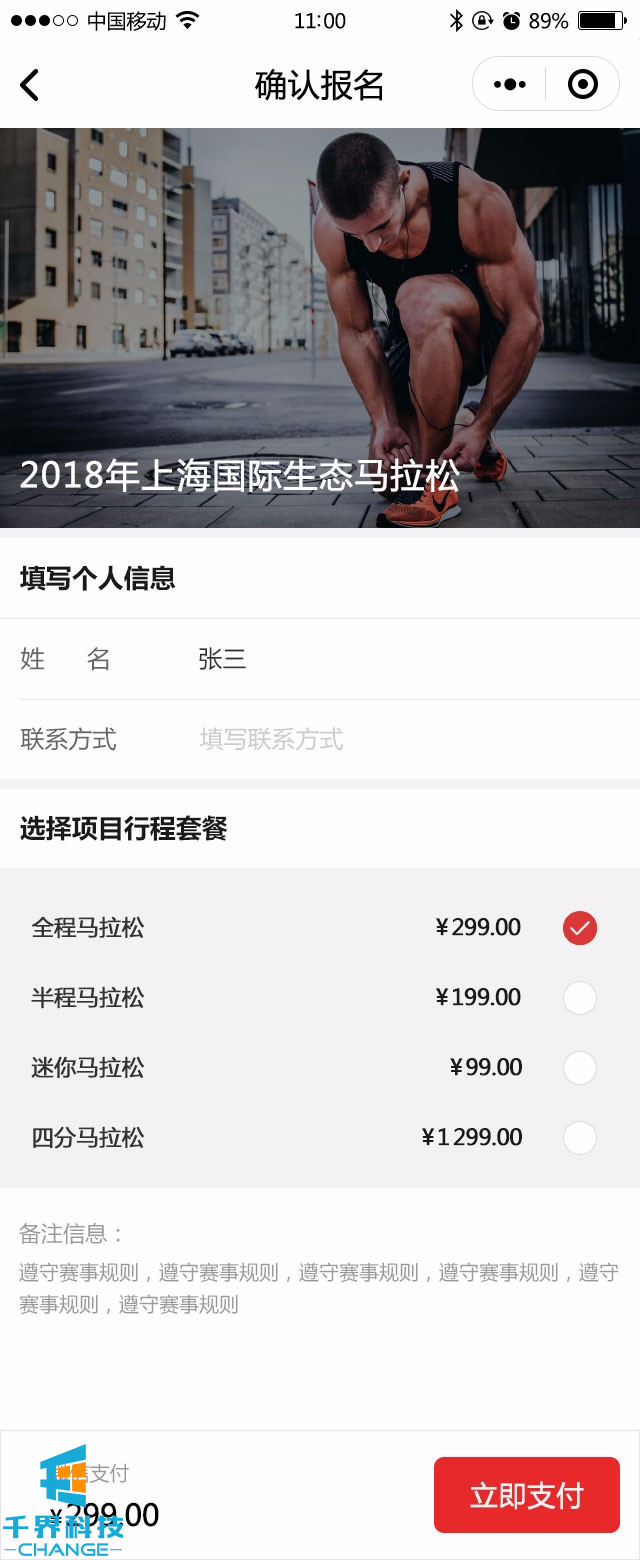Pick the 迷你马拉松 ¥99.00 option
The image size is (640, 1560).
[579, 1068]
